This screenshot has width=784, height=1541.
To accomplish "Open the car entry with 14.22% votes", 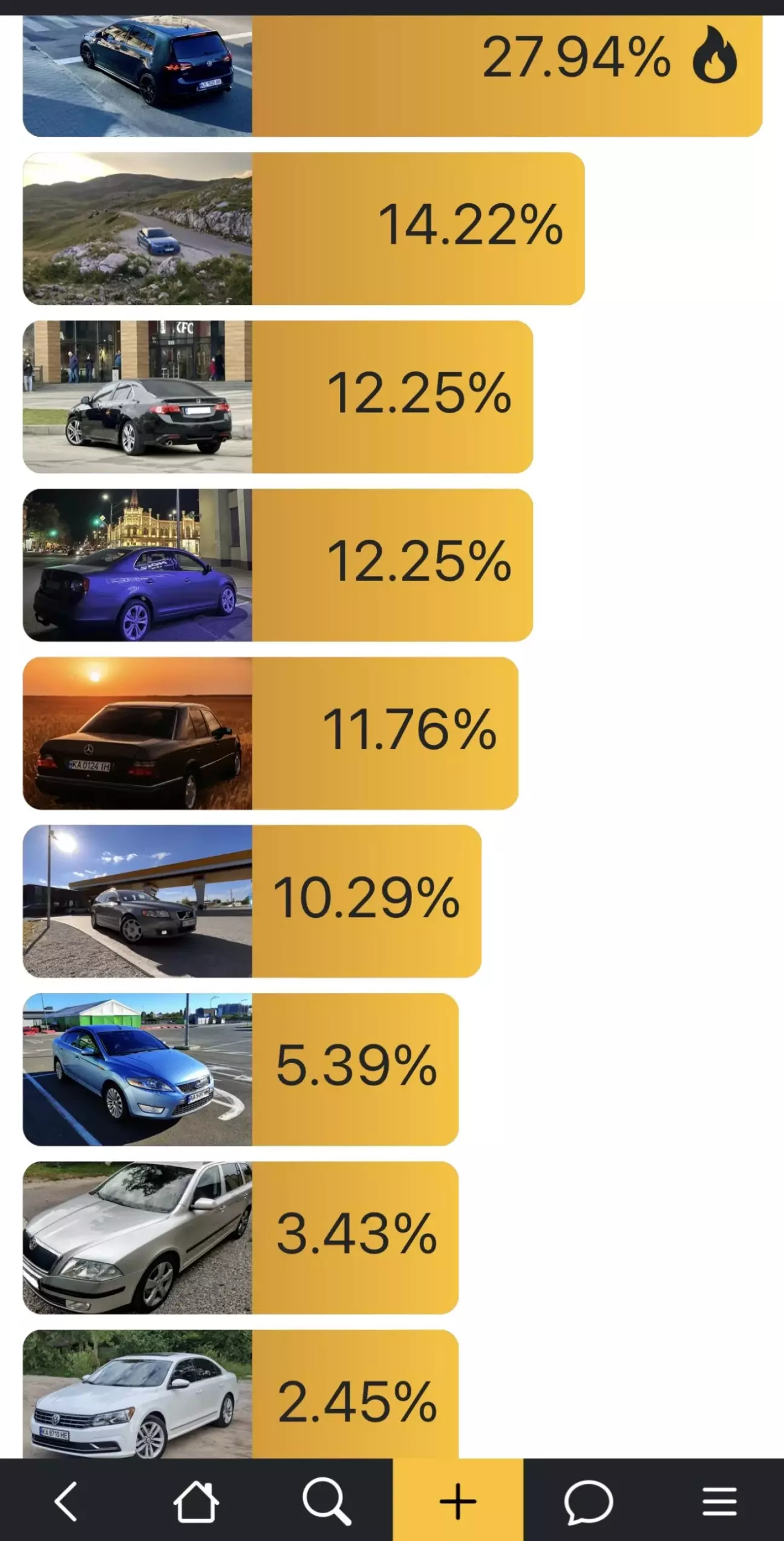I will coord(304,229).
